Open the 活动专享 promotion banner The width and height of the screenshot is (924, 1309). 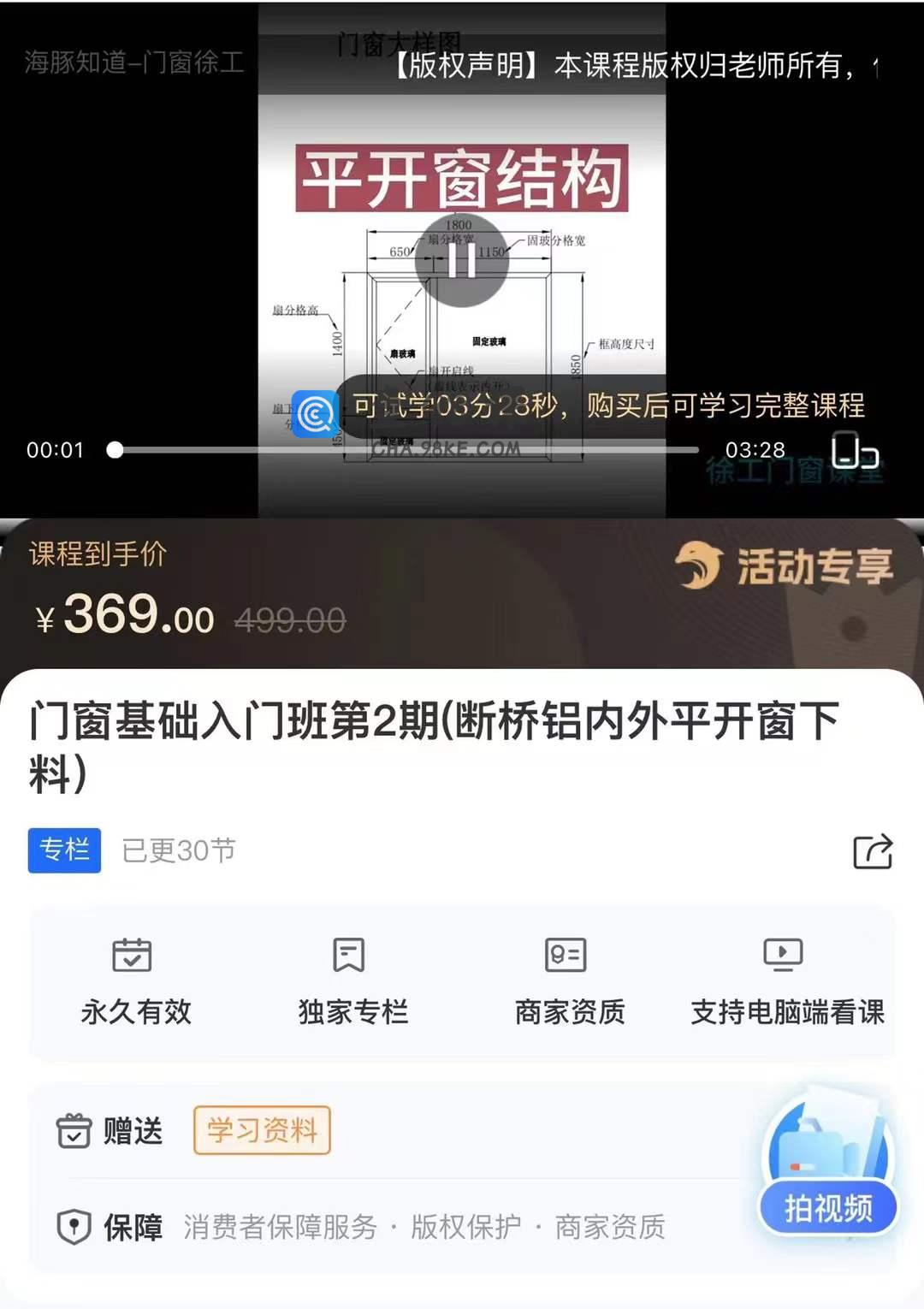tap(785, 566)
